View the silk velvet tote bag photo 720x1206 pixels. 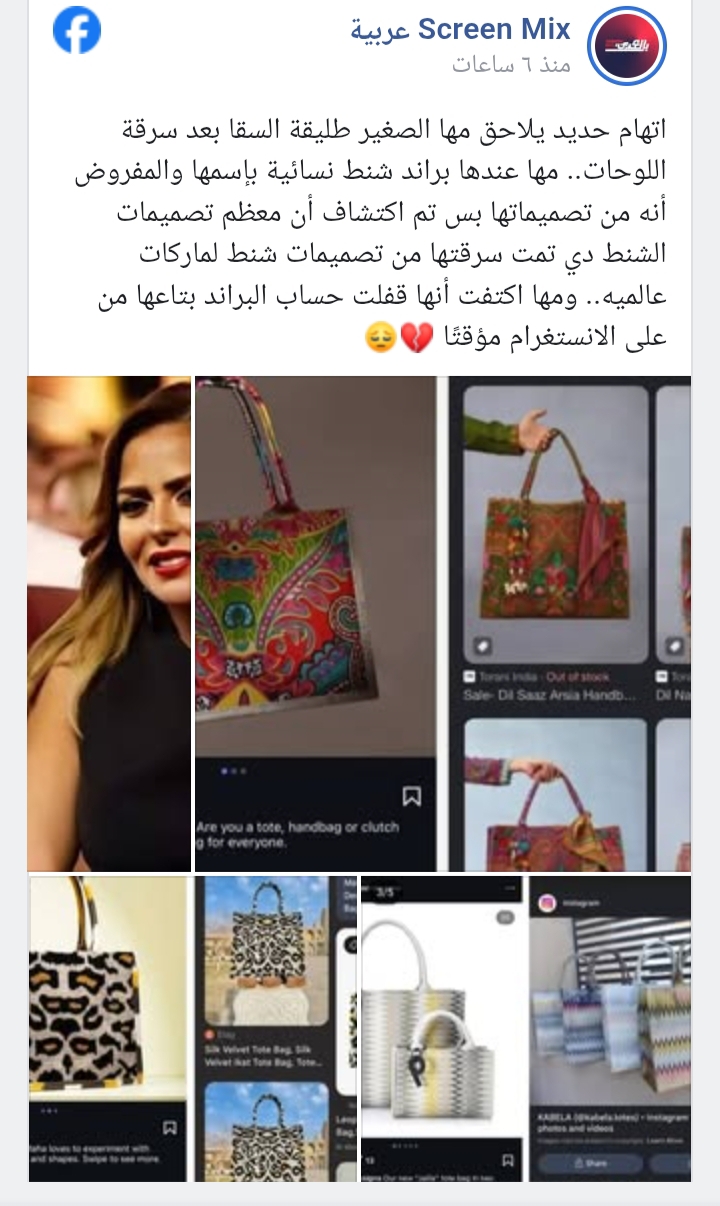pyautogui.click(x=275, y=1028)
